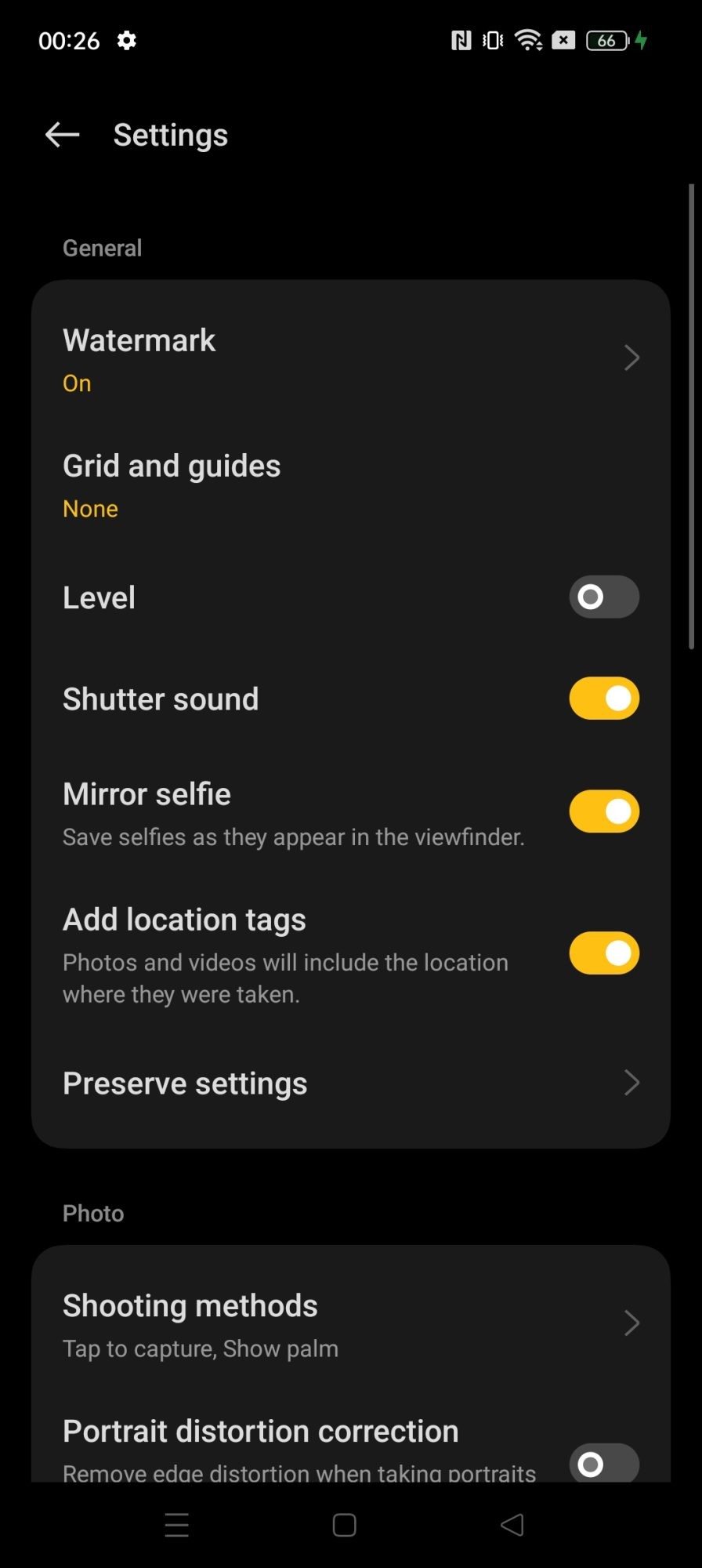Enable Portrait distortion correction
This screenshot has width=702, height=1568.
coord(603,1462)
